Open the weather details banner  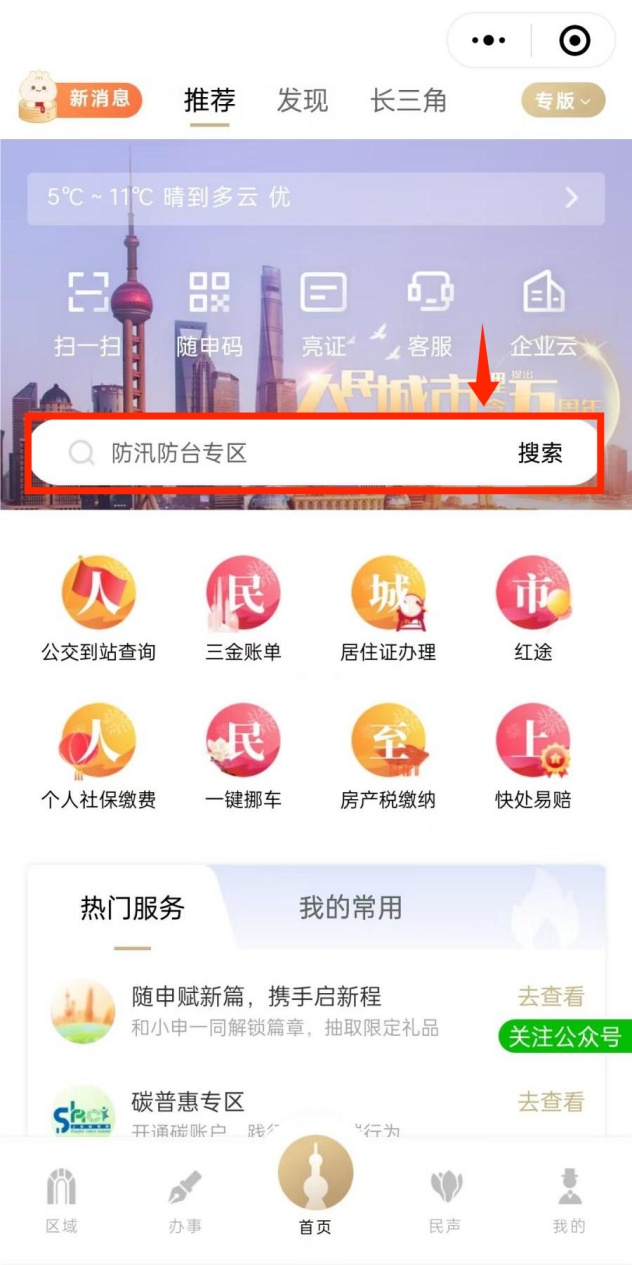pos(315,198)
